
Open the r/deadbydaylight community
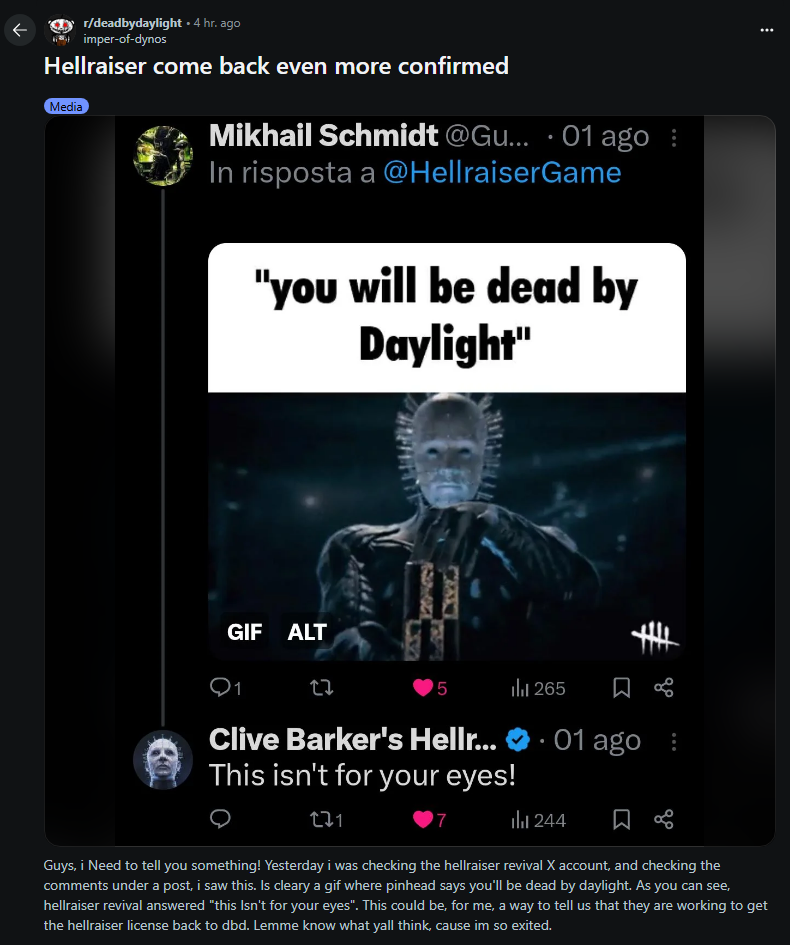132,22
